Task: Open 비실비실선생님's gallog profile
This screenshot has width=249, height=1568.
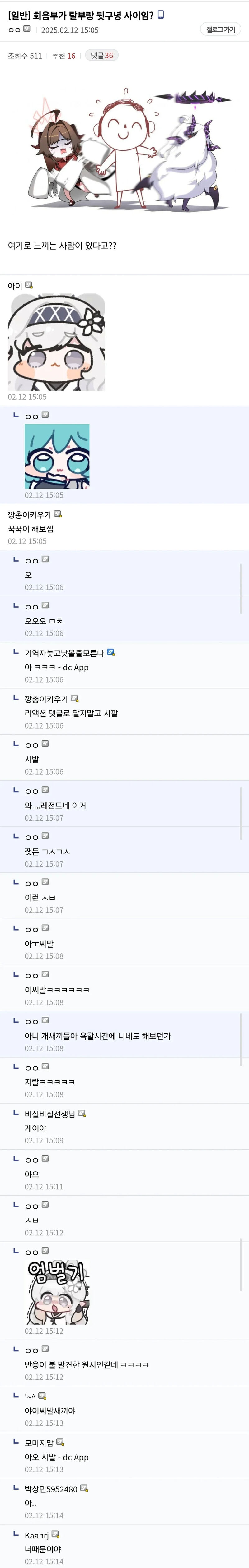Action: [49, 1113]
